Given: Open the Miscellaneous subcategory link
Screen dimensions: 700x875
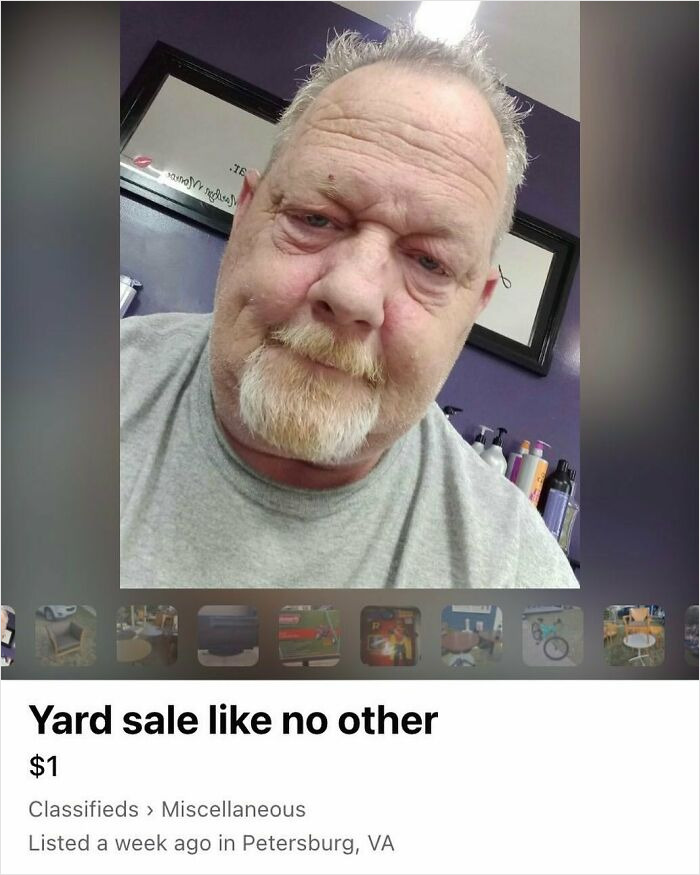Looking at the screenshot, I should pyautogui.click(x=233, y=809).
